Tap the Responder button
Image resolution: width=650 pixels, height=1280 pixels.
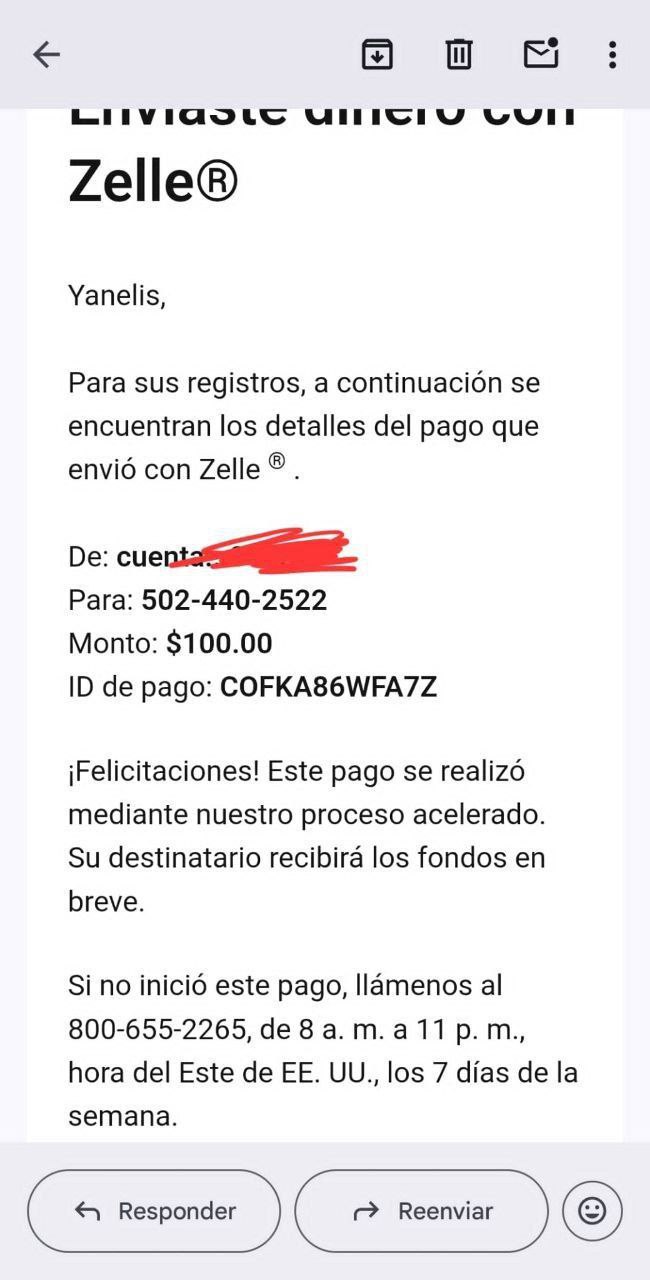tap(154, 1211)
